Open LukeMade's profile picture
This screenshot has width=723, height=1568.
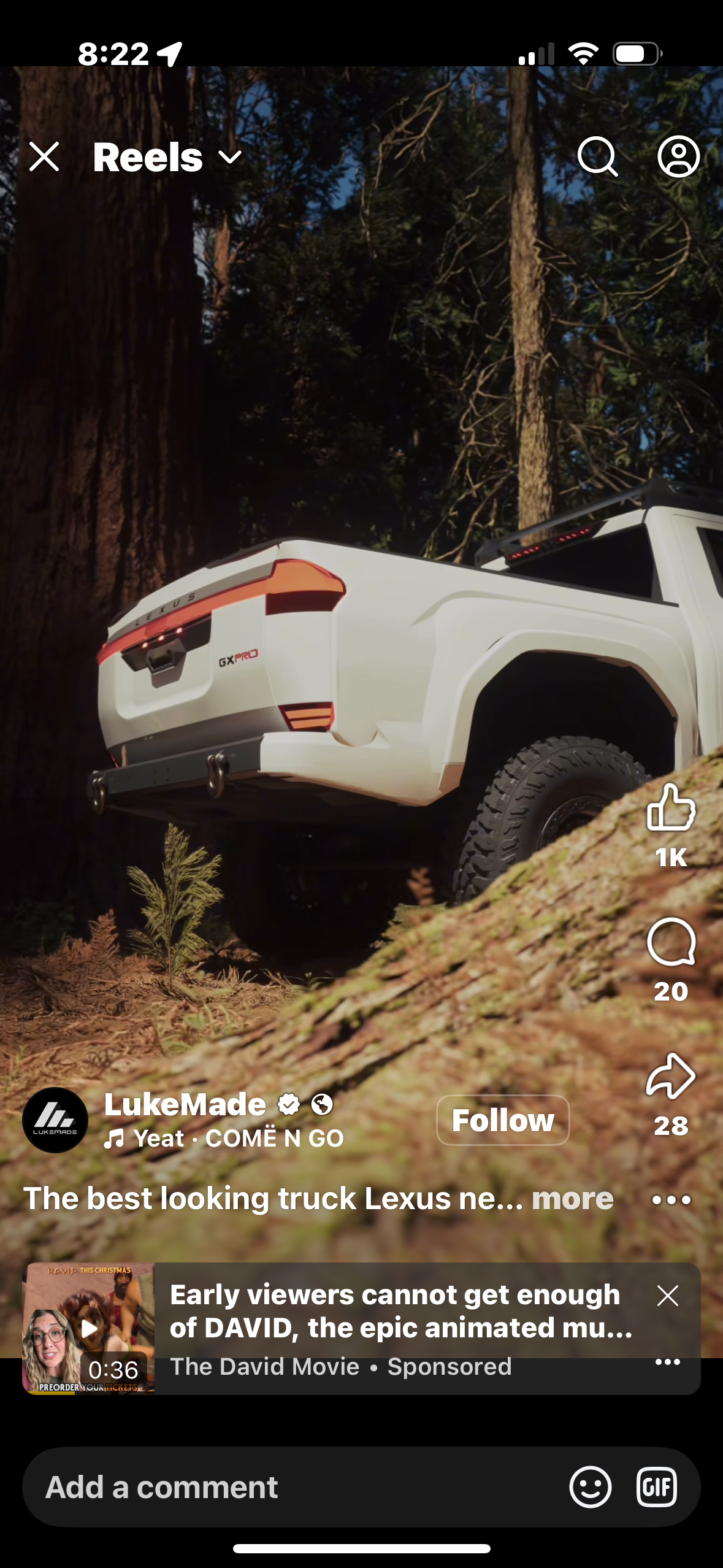[55, 1120]
